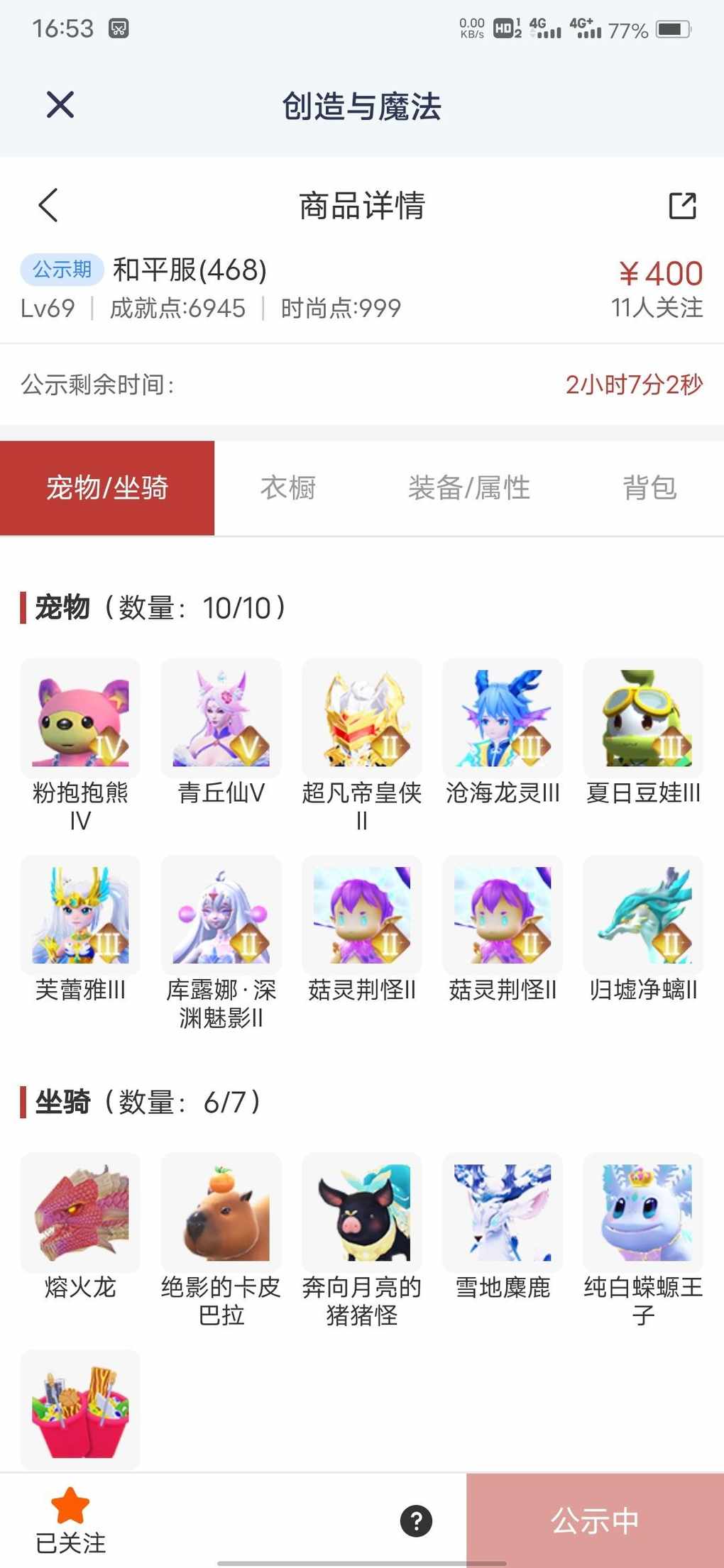The image size is (724, 1568).
Task: Share this product listing
Action: coord(682,206)
